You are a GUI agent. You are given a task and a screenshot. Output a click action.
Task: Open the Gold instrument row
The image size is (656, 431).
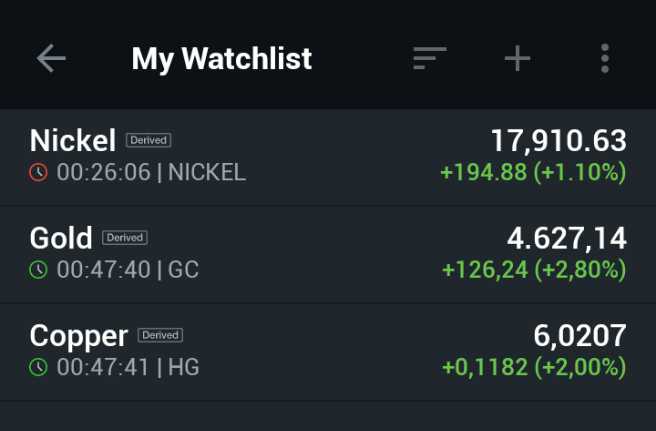(328, 254)
